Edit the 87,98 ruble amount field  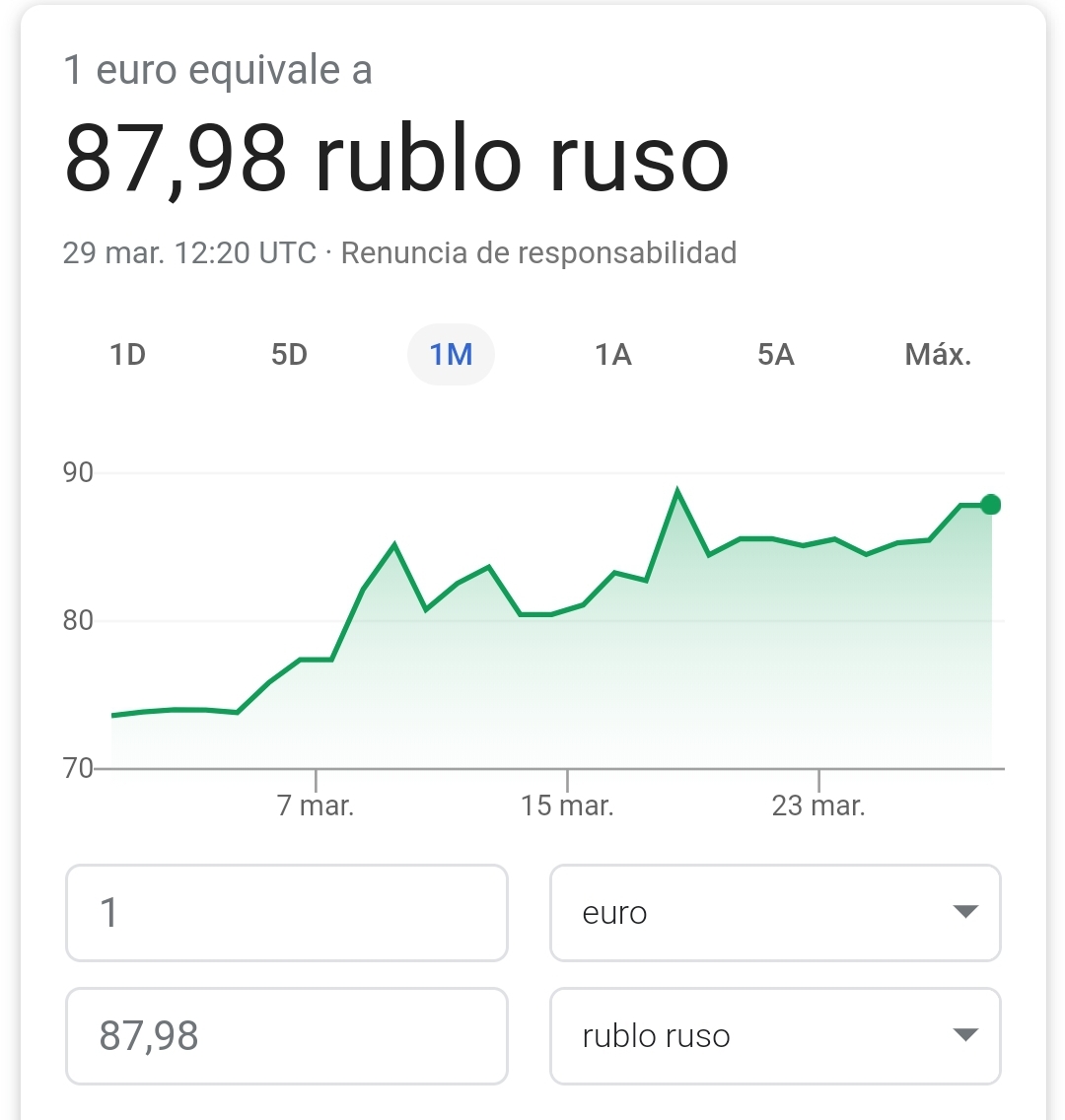coord(287,1036)
